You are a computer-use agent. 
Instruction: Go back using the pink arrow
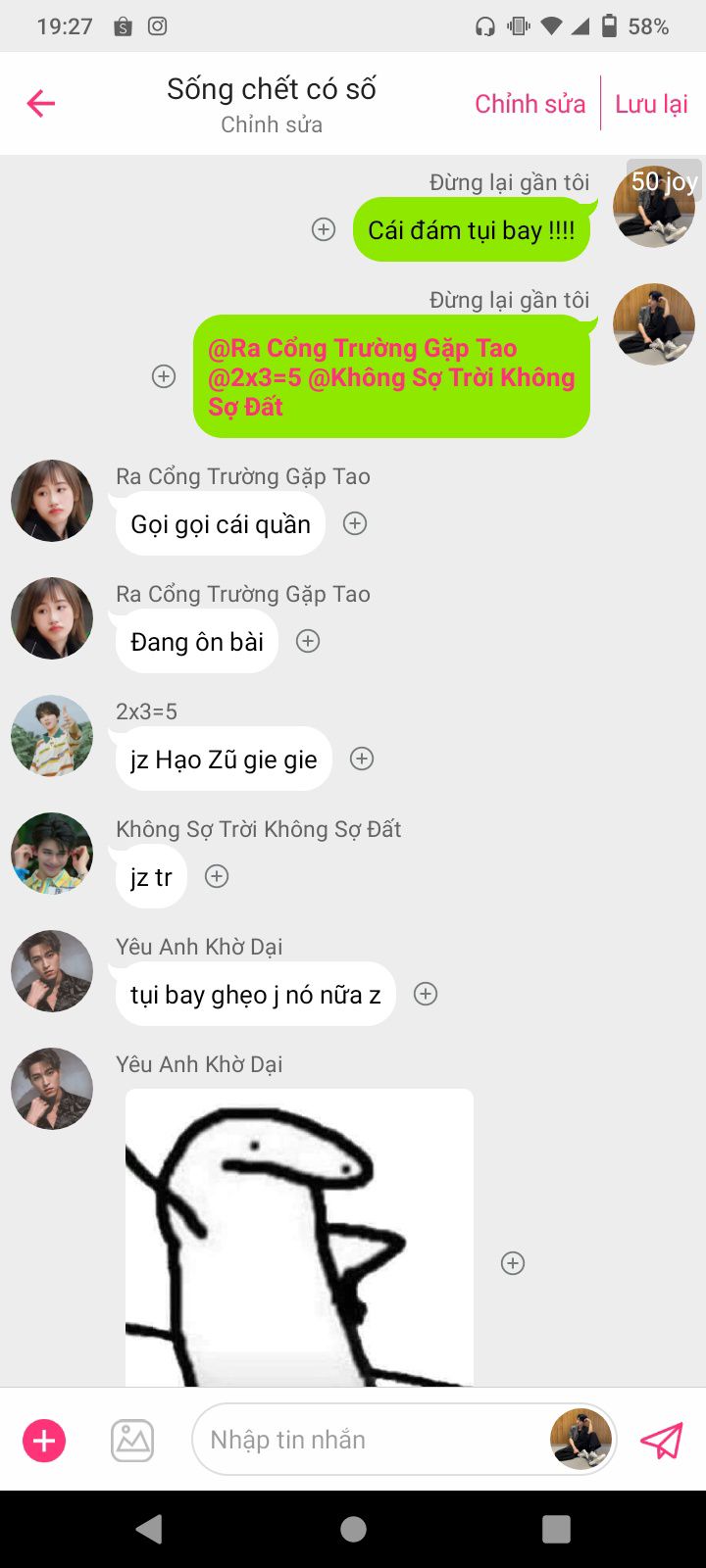(41, 103)
